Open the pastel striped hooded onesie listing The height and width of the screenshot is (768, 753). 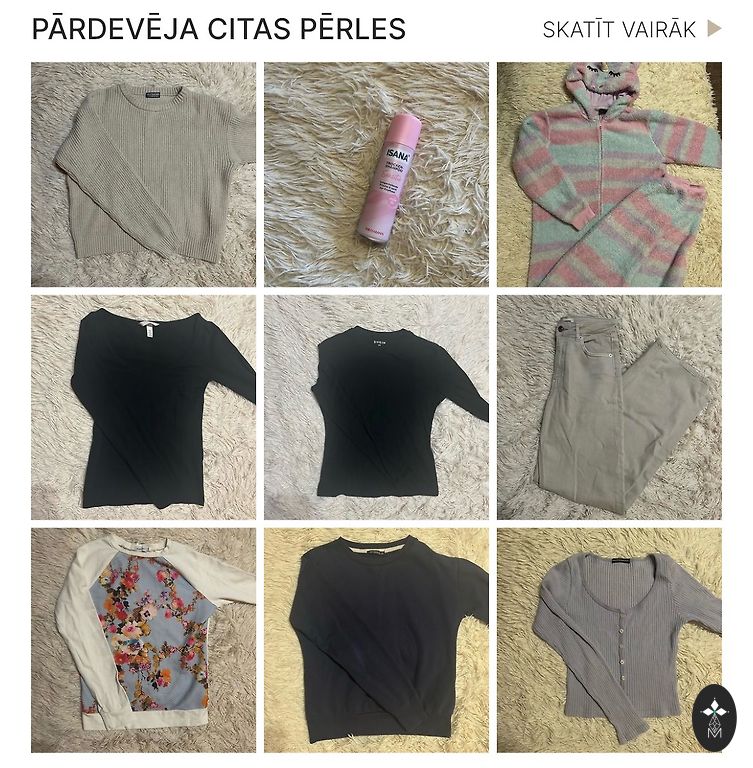point(609,175)
